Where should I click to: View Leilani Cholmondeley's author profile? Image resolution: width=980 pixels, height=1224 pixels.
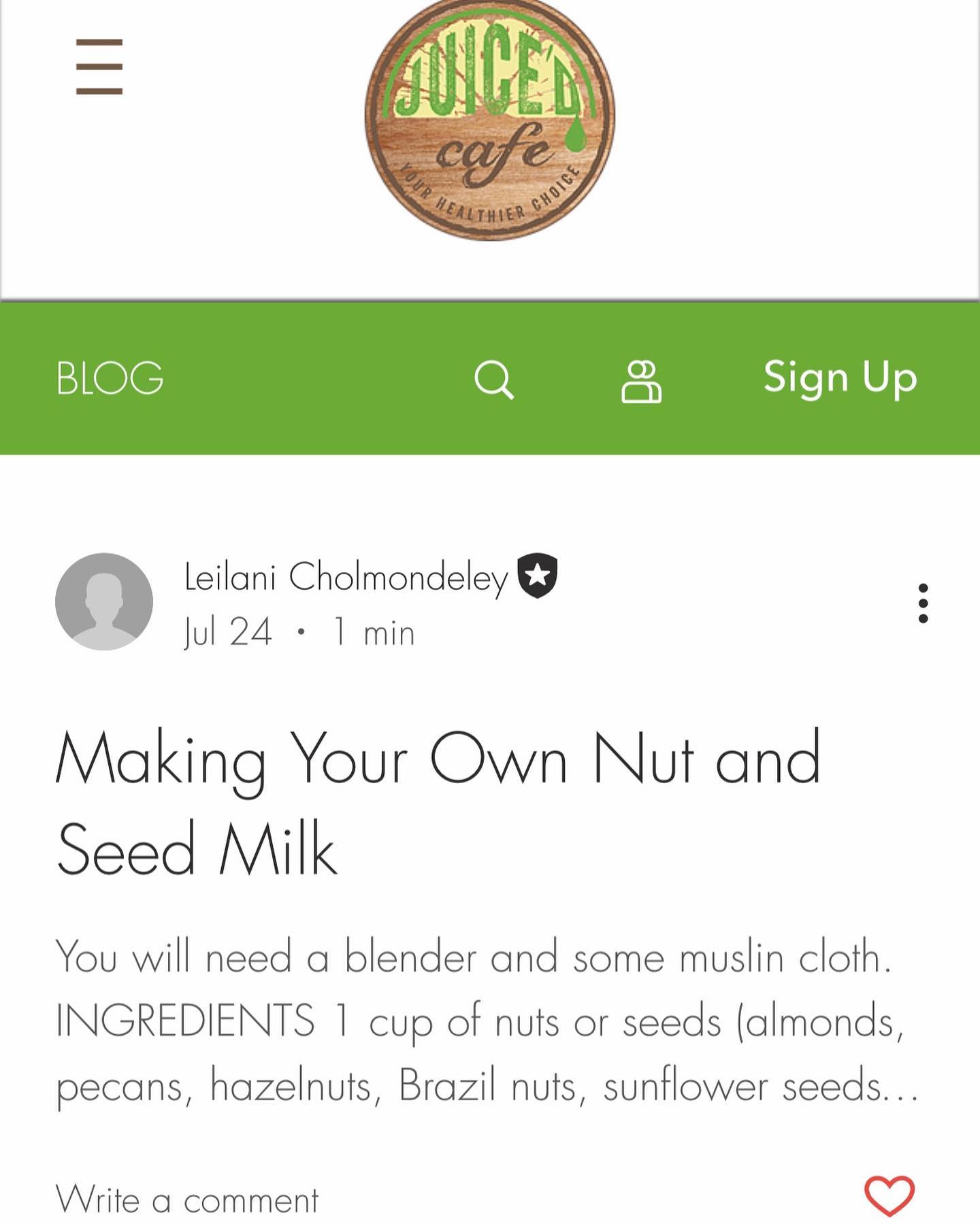pyautogui.click(x=346, y=578)
